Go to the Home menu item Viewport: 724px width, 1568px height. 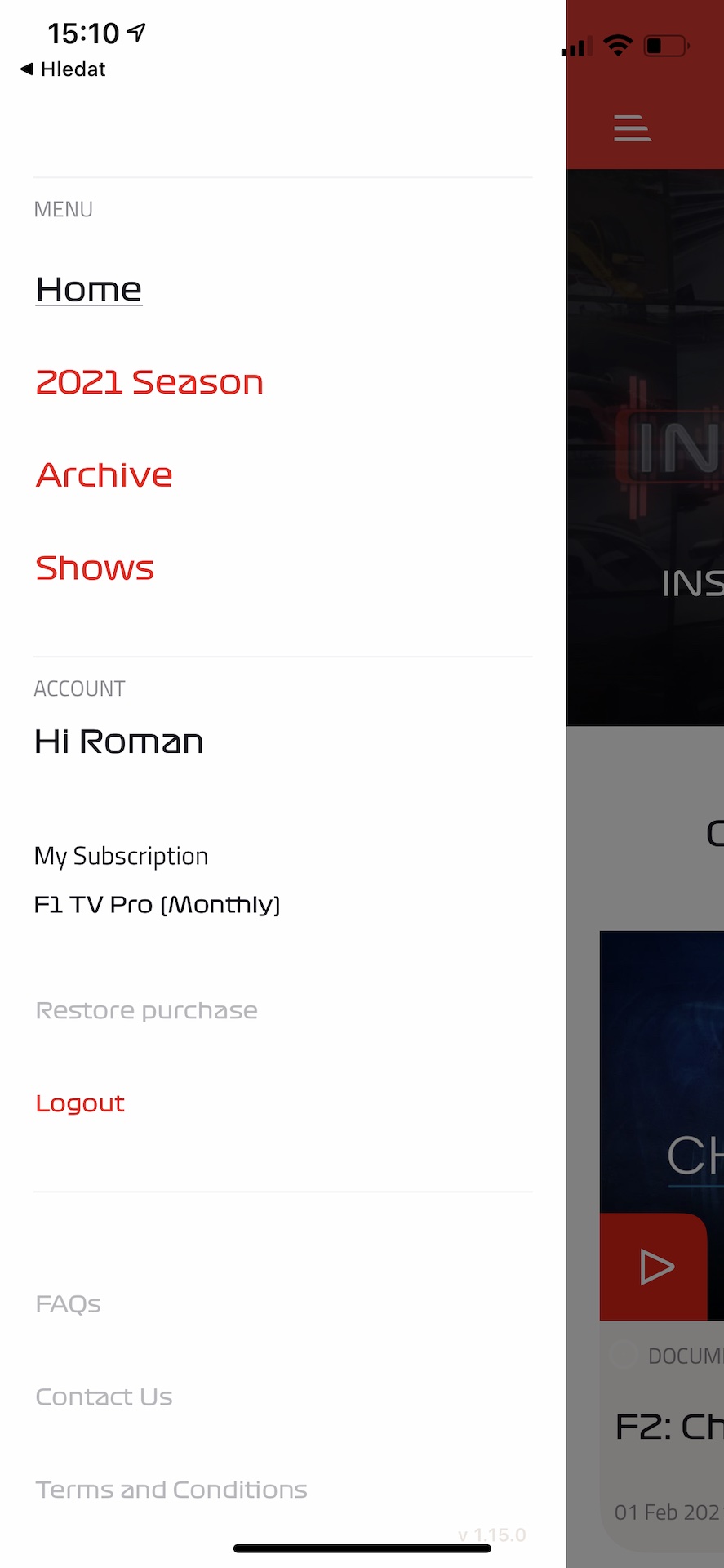[89, 290]
